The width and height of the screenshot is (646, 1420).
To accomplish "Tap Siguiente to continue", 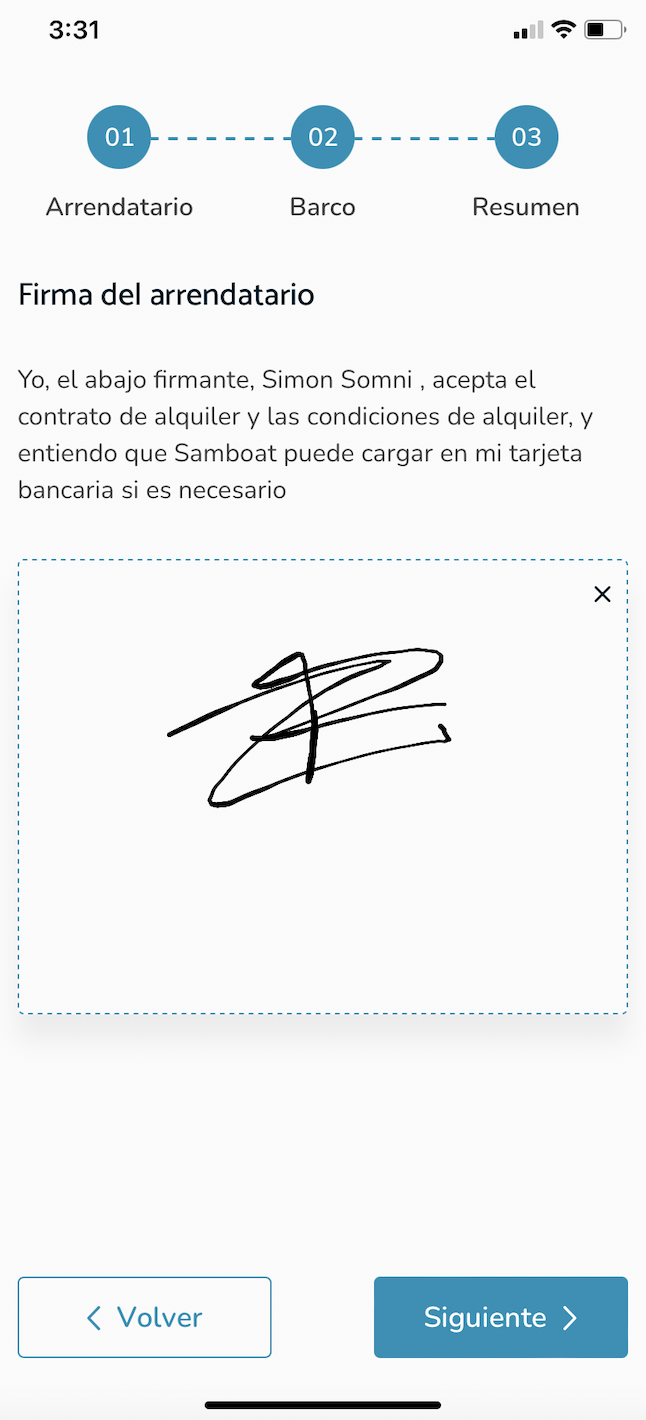I will (500, 1317).
